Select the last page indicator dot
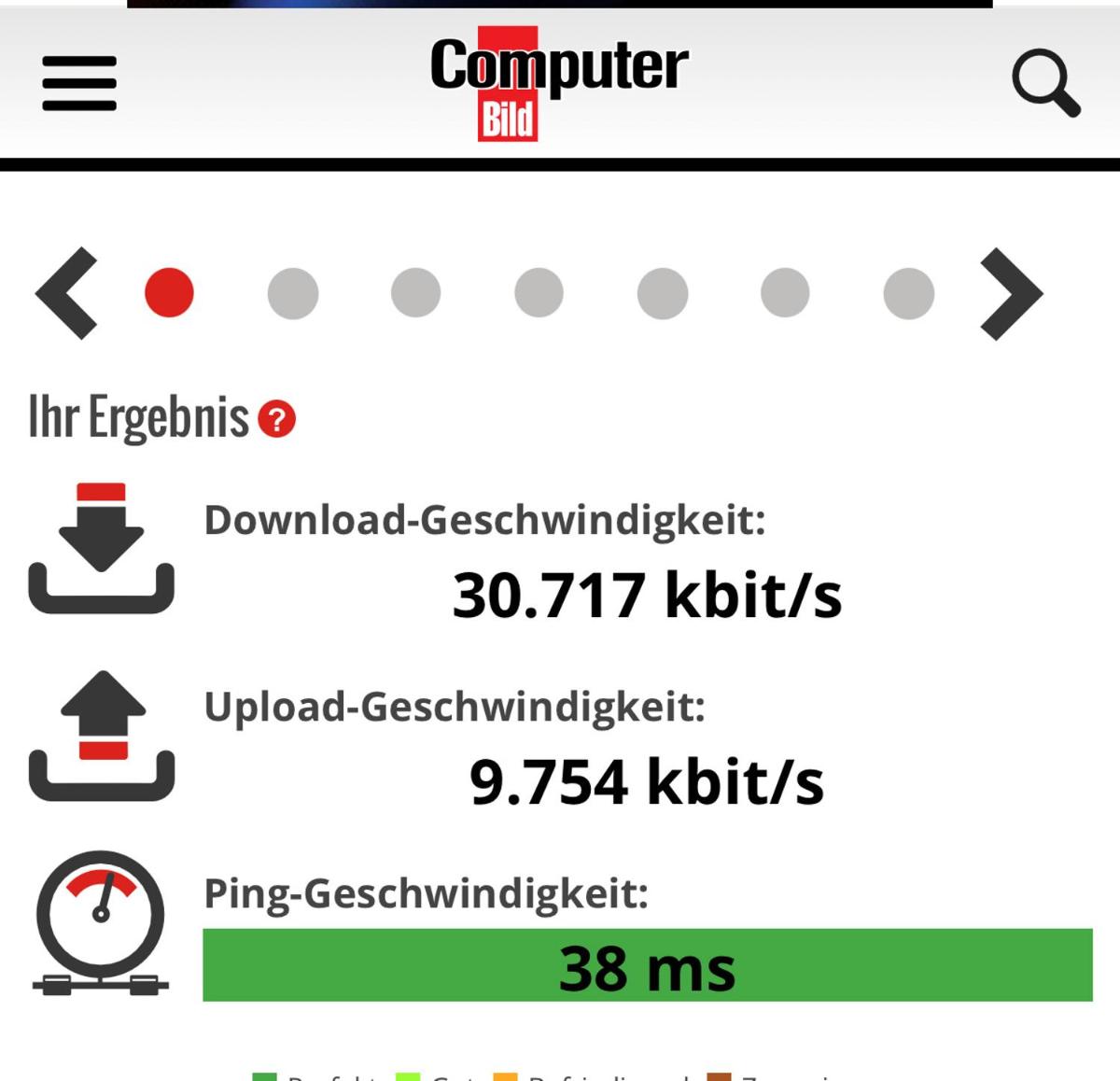Image resolution: width=1120 pixels, height=1081 pixels. point(908,293)
